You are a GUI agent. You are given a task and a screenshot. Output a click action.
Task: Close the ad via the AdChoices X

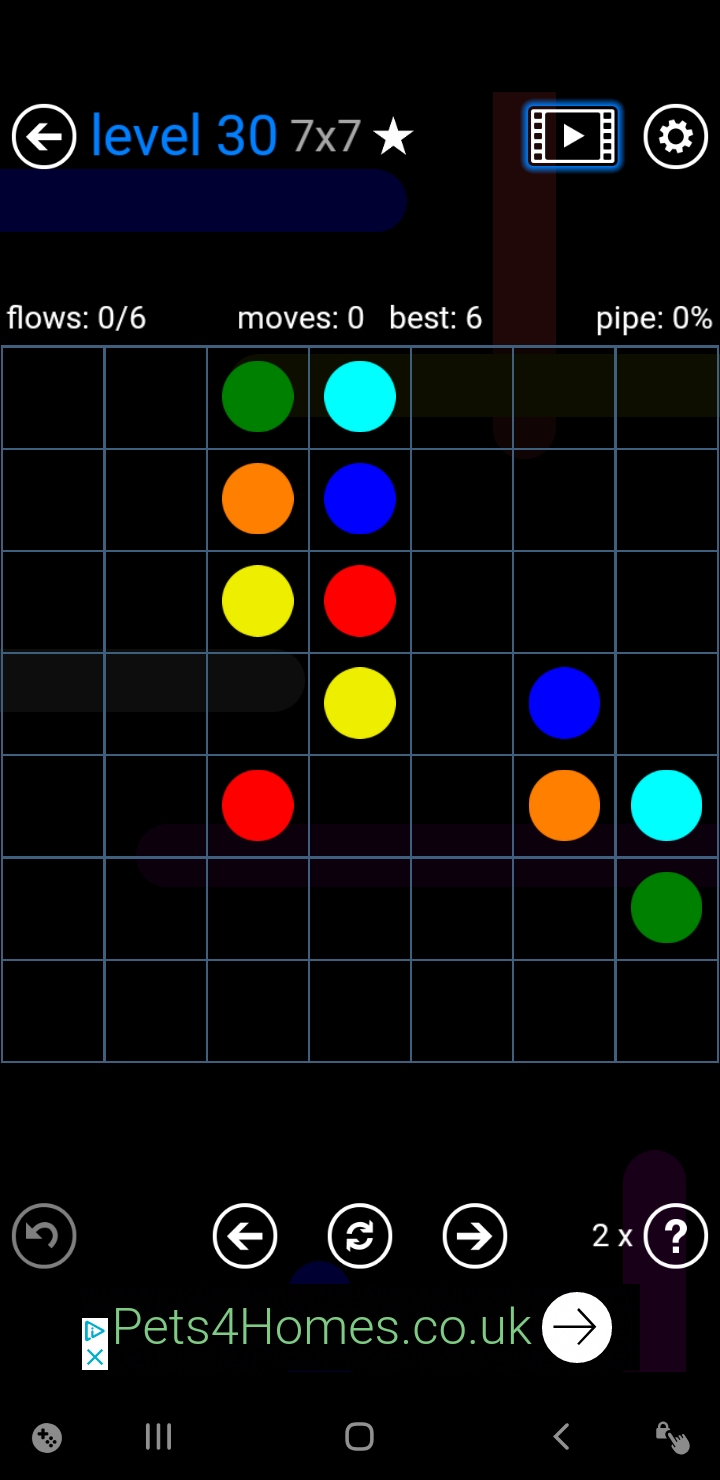click(x=94, y=1357)
